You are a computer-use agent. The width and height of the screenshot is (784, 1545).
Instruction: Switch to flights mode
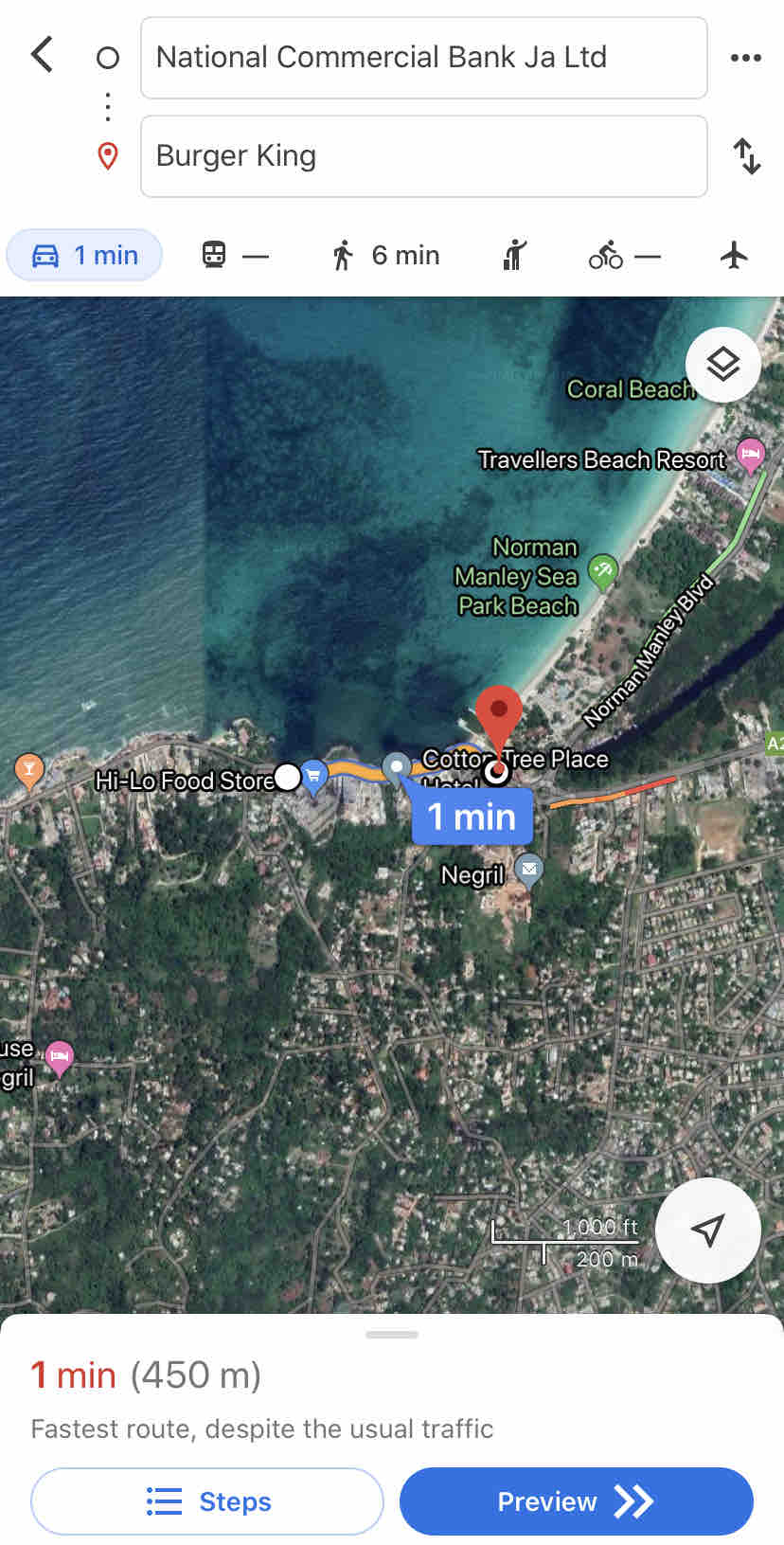(734, 256)
